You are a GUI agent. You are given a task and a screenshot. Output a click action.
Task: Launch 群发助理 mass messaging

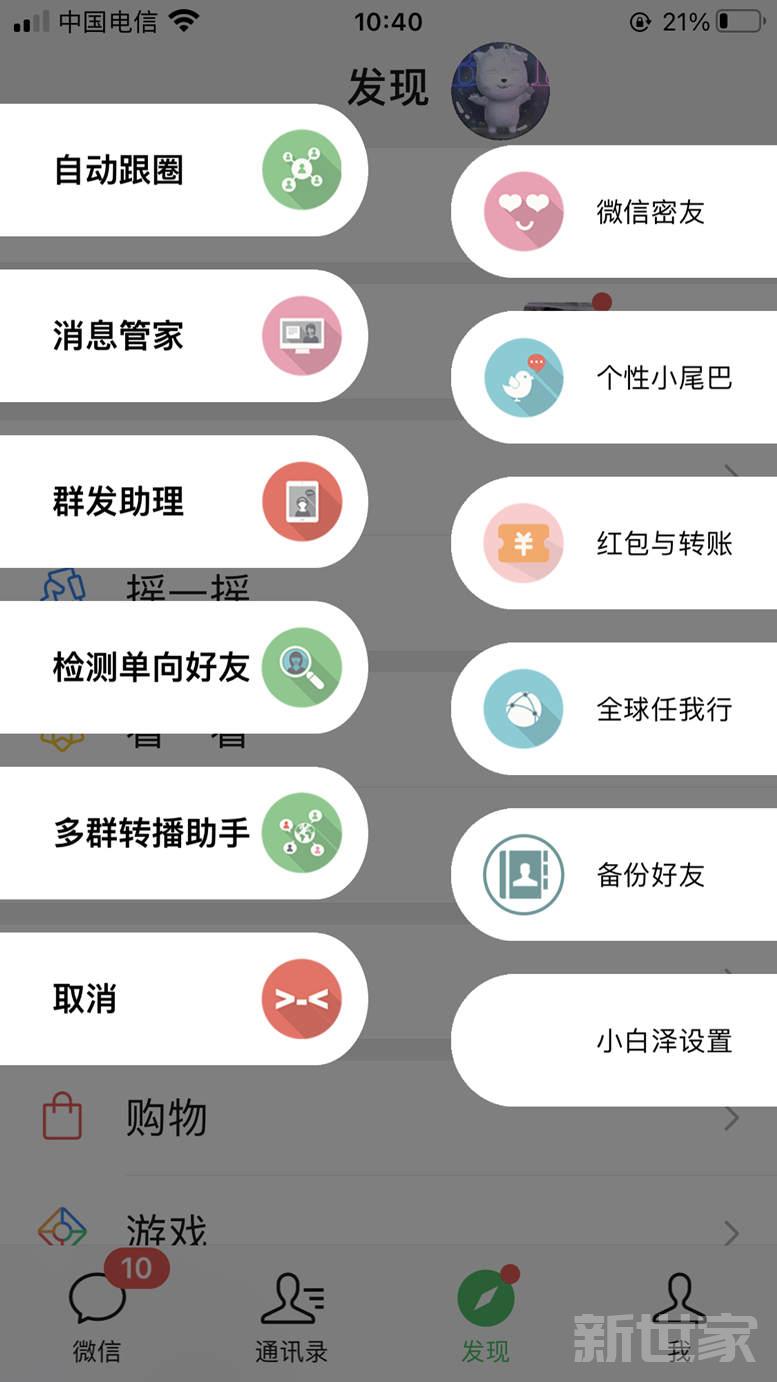(183, 502)
